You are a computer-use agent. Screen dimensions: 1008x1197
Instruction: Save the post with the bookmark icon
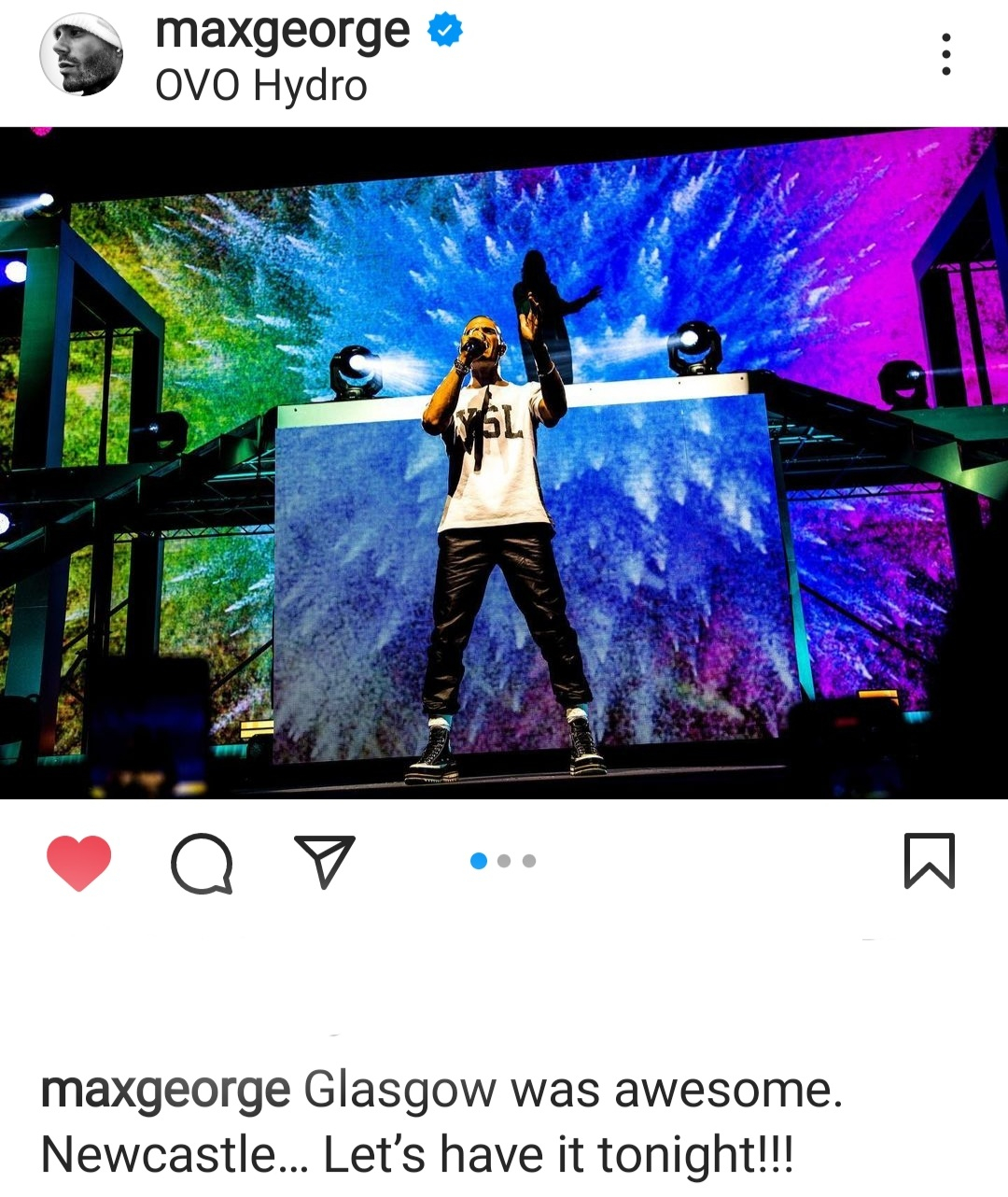[929, 860]
